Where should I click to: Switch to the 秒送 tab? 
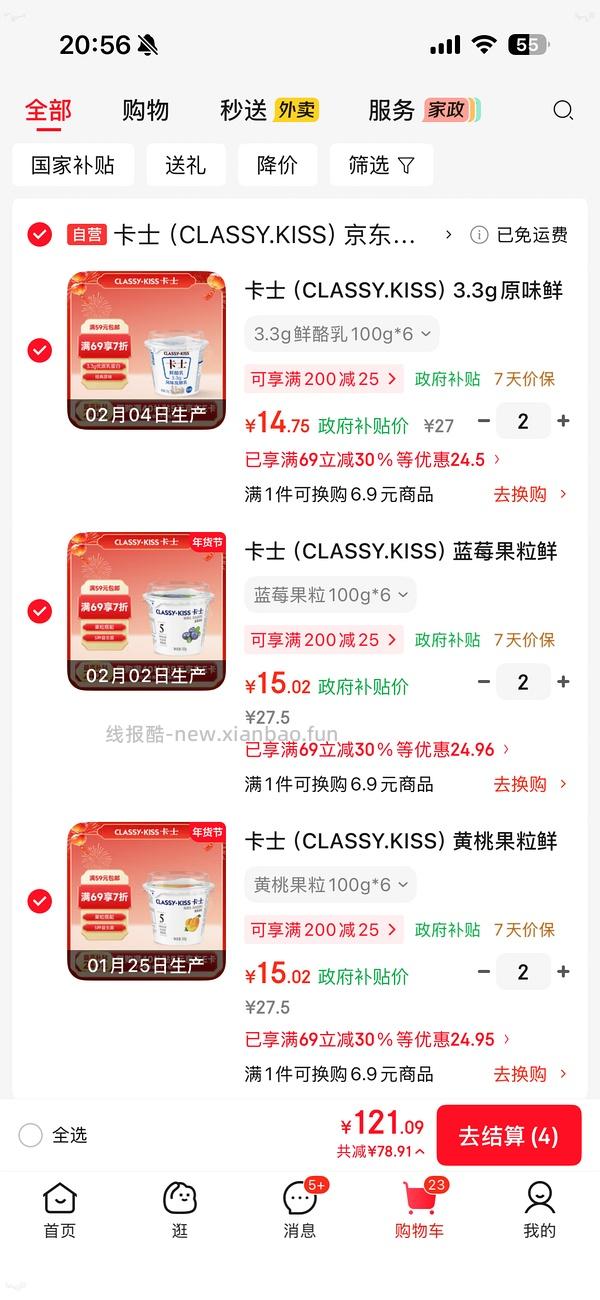coord(244,110)
